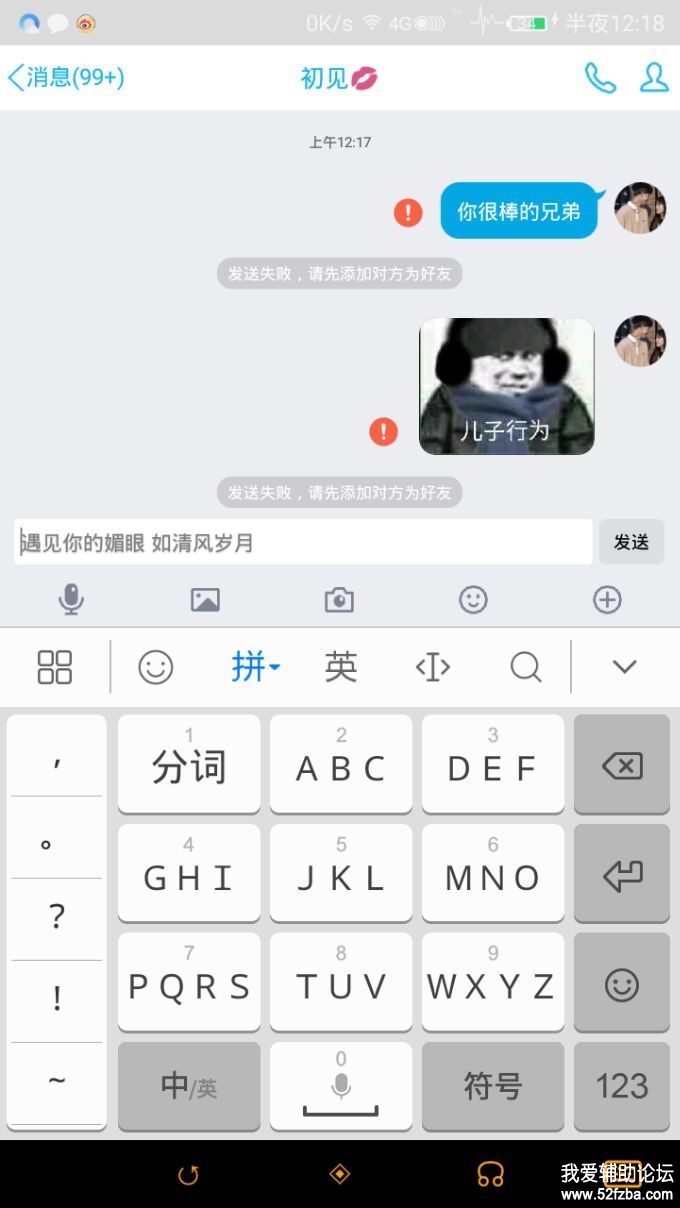Tap the red failed-send icon beside 儿子行为 image

(x=383, y=431)
